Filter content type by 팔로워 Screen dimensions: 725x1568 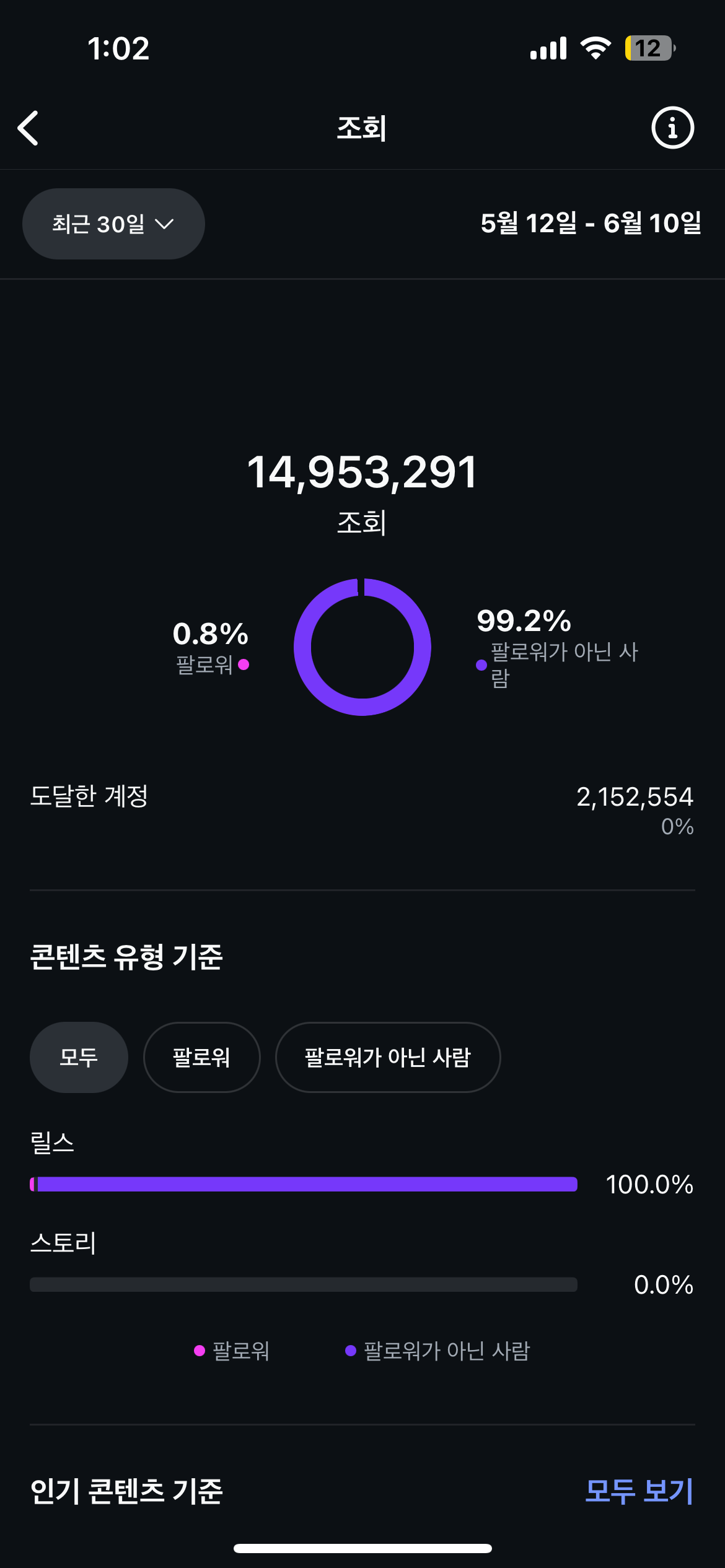(201, 1057)
